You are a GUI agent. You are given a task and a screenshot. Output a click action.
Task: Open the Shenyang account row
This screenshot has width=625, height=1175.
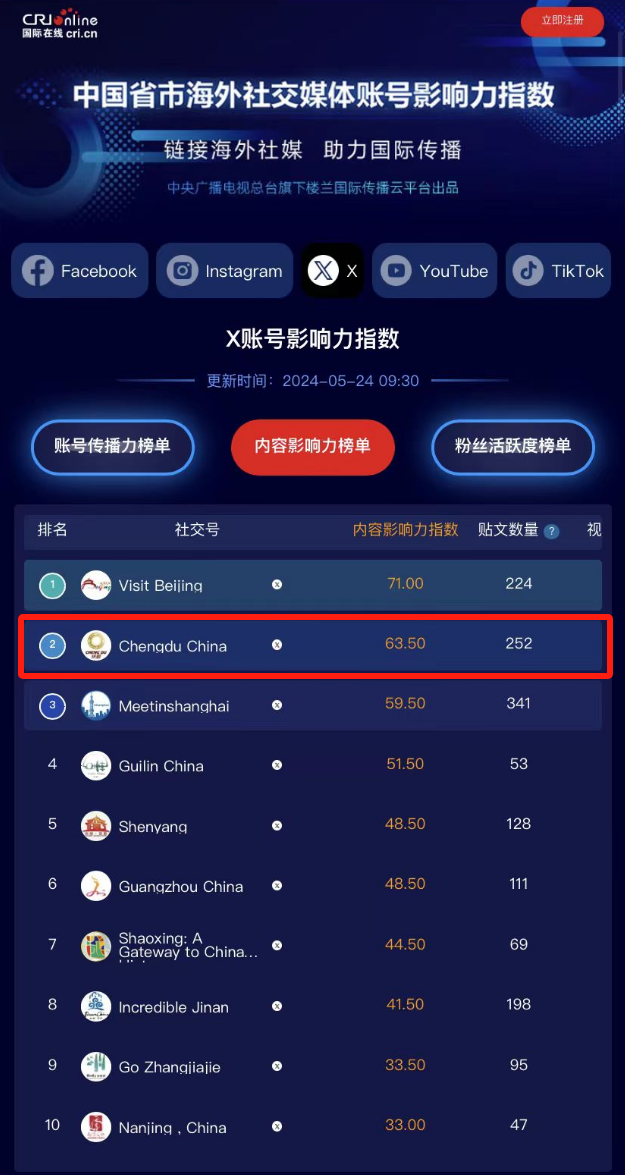point(152,826)
